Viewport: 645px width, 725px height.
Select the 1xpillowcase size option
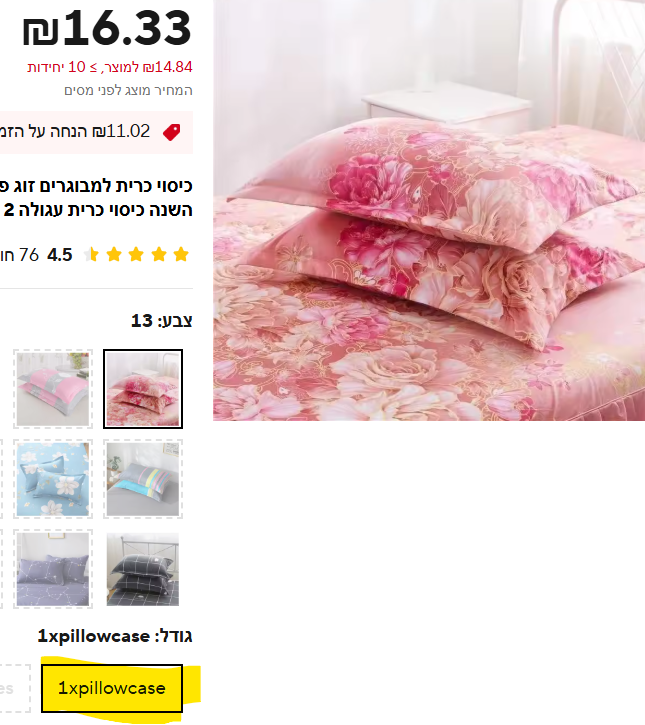(111, 688)
